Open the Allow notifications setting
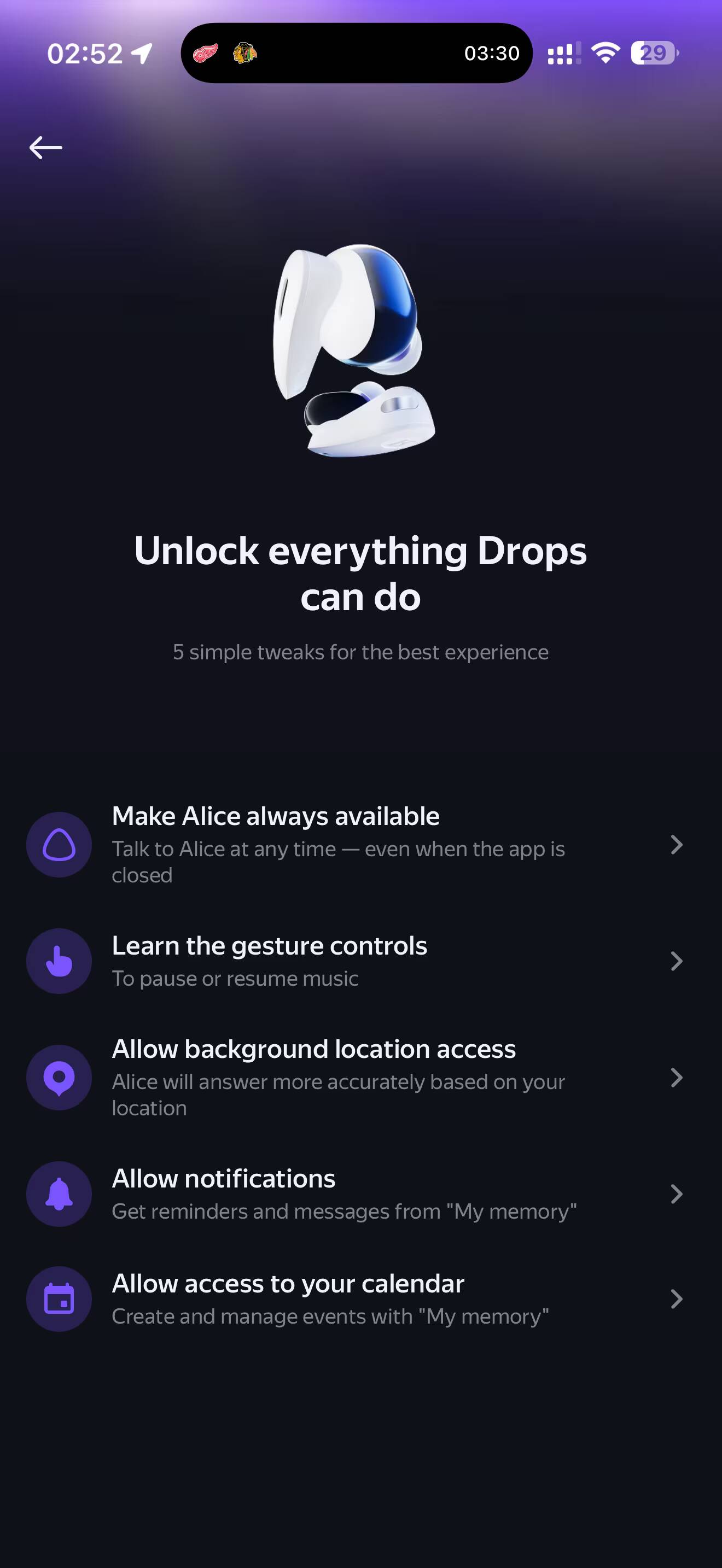Screen dimensions: 722x1568 [x=361, y=1193]
